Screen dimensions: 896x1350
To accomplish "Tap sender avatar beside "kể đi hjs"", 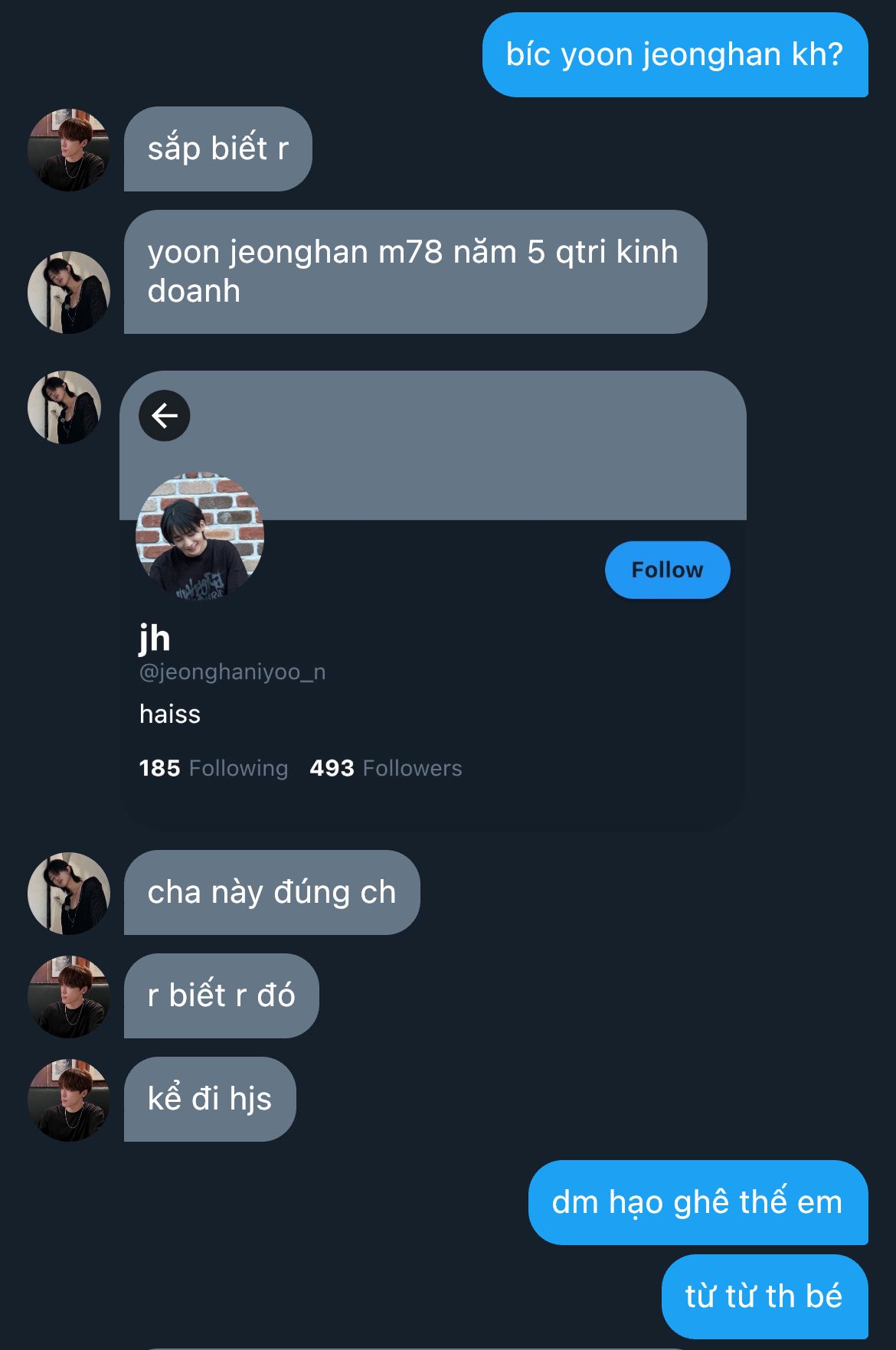I will coord(69,1100).
